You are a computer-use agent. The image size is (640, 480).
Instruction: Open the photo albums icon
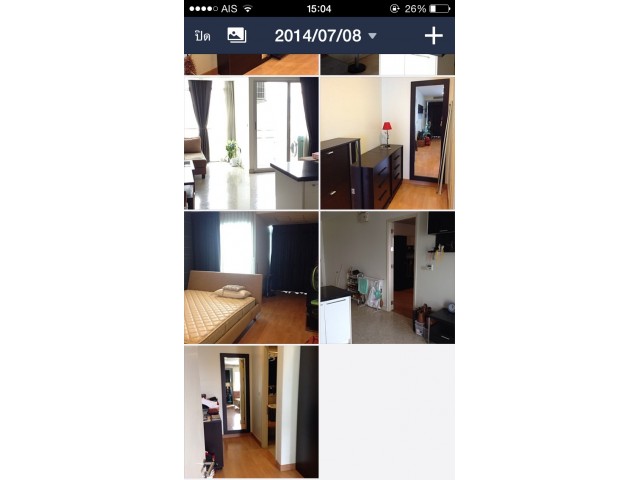(237, 35)
